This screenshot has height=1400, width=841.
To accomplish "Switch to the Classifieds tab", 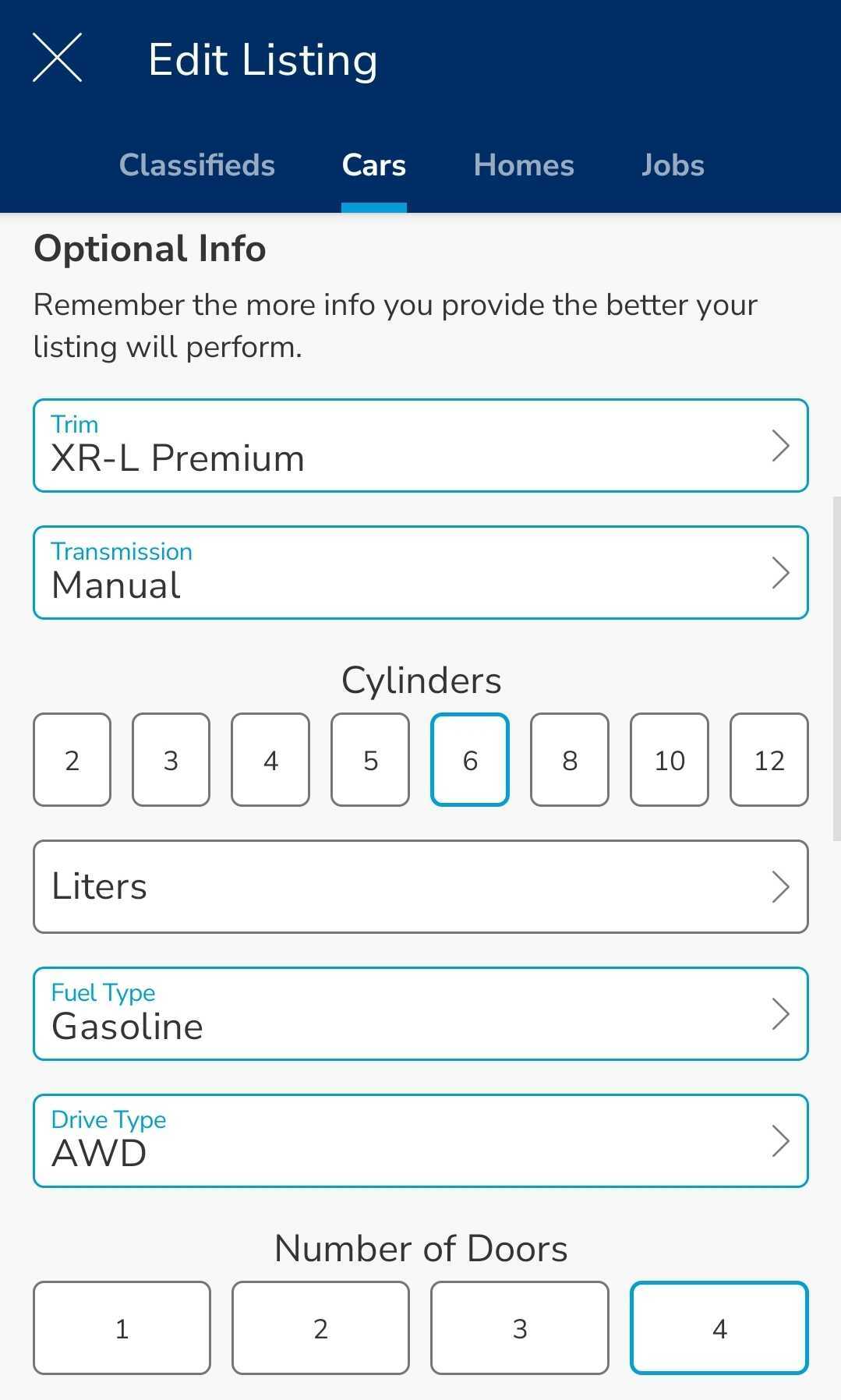I will (196, 165).
